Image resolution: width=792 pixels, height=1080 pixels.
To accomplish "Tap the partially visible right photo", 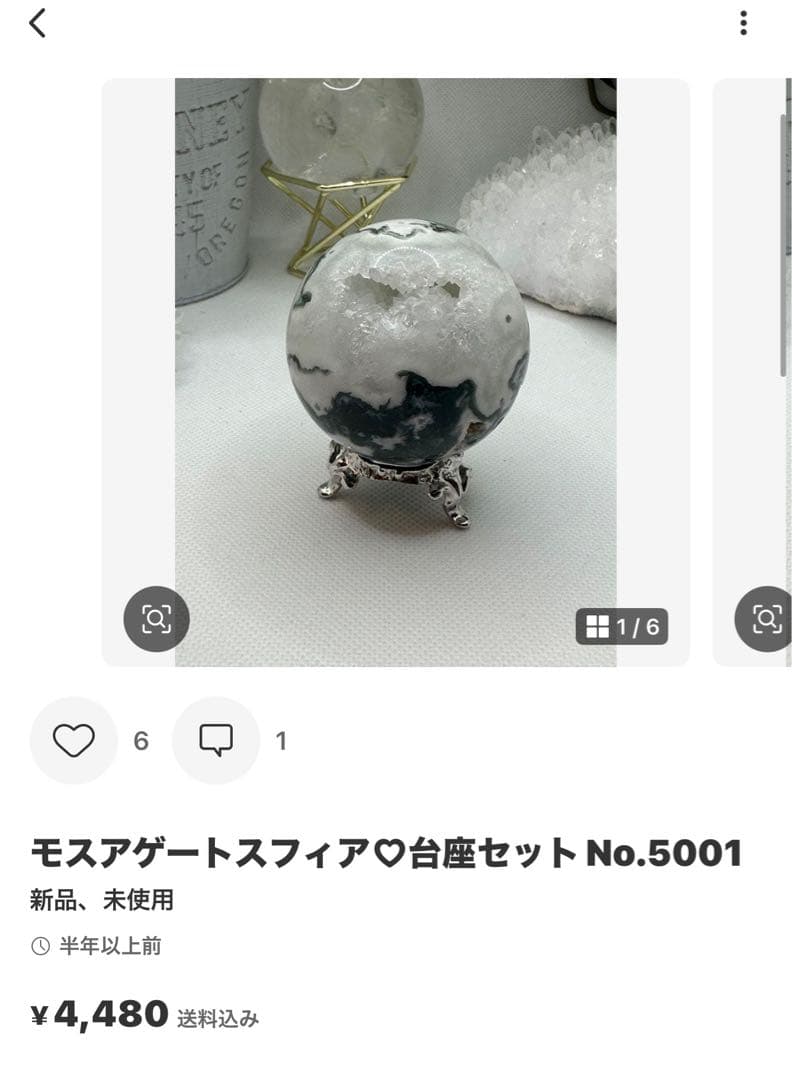I will [x=755, y=370].
